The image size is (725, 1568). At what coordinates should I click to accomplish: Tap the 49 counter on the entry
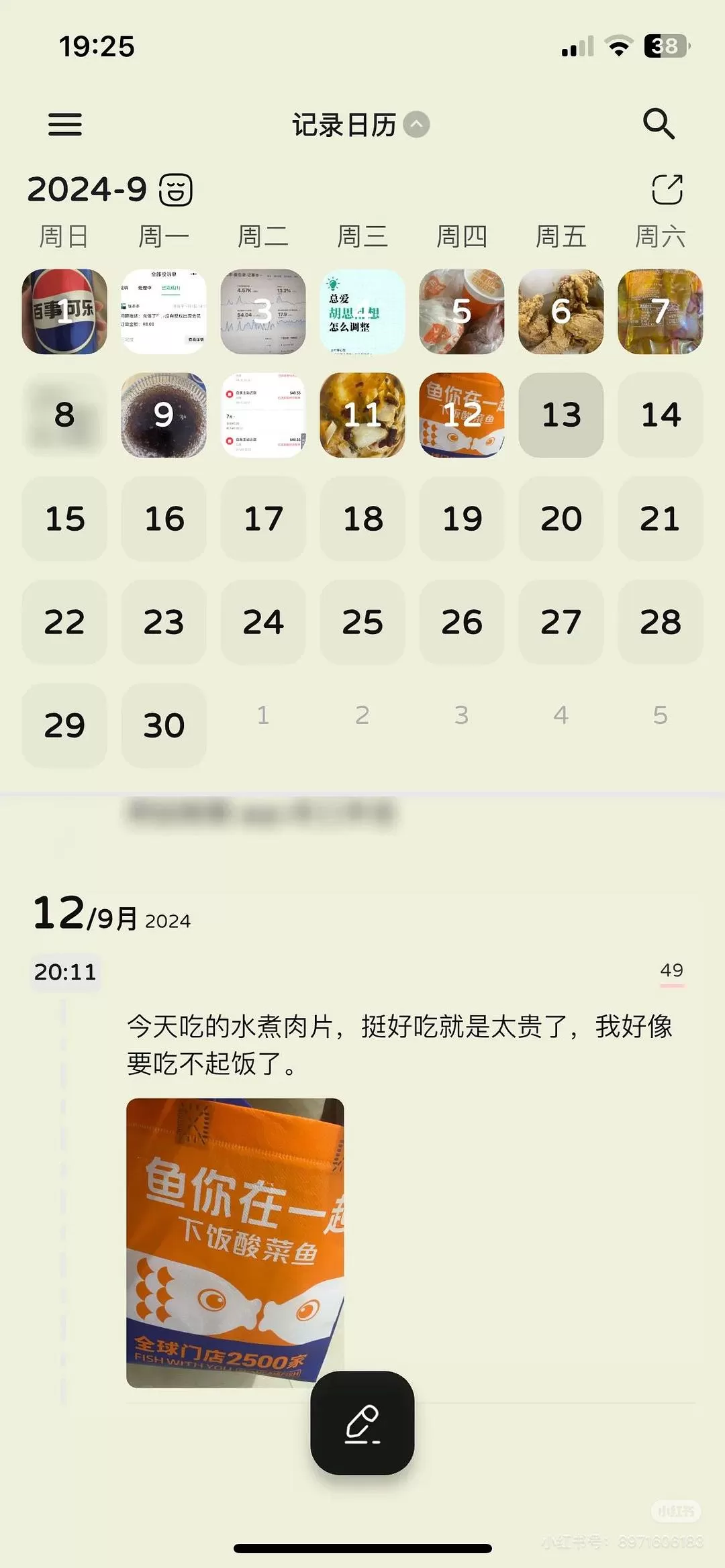pyautogui.click(x=671, y=970)
